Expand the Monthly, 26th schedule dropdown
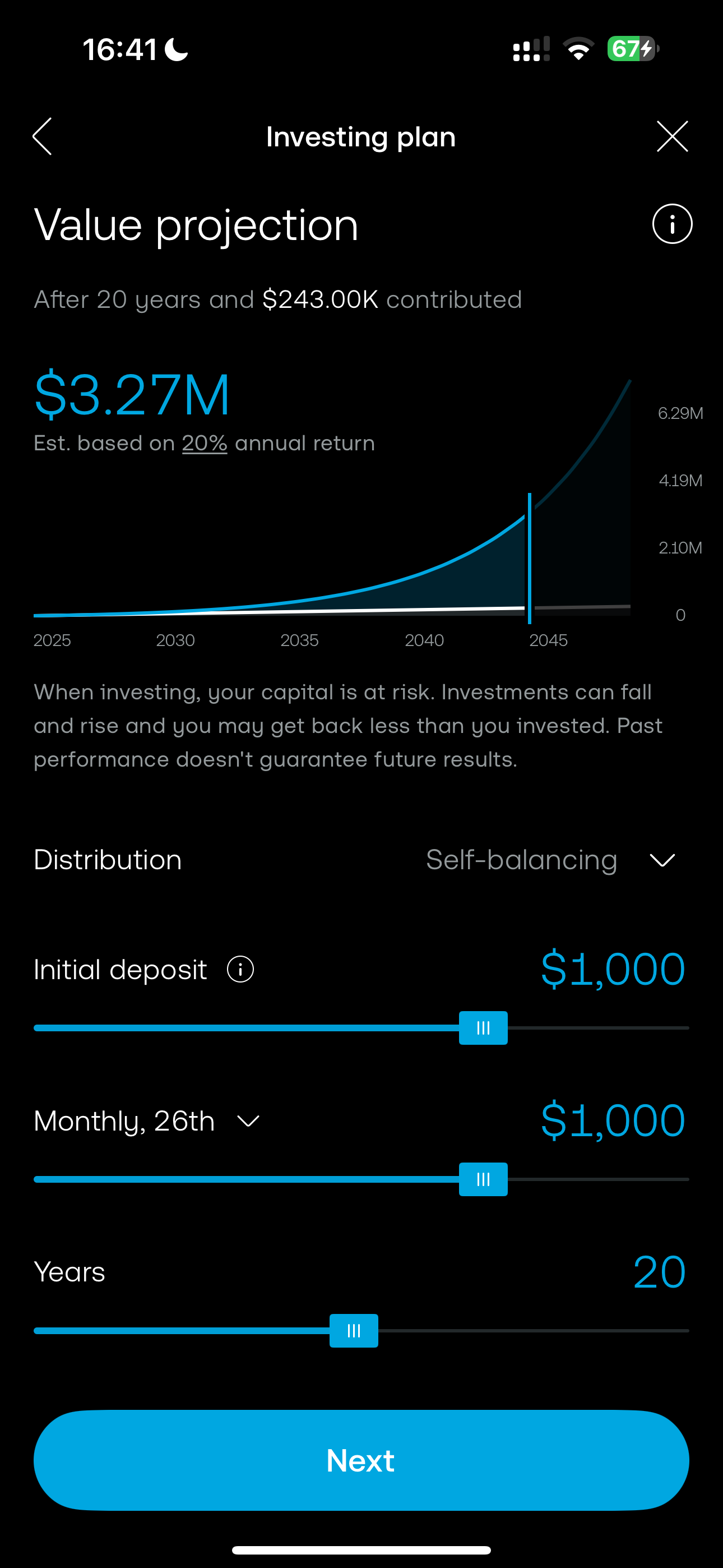This screenshot has height=1568, width=723. [x=247, y=1120]
